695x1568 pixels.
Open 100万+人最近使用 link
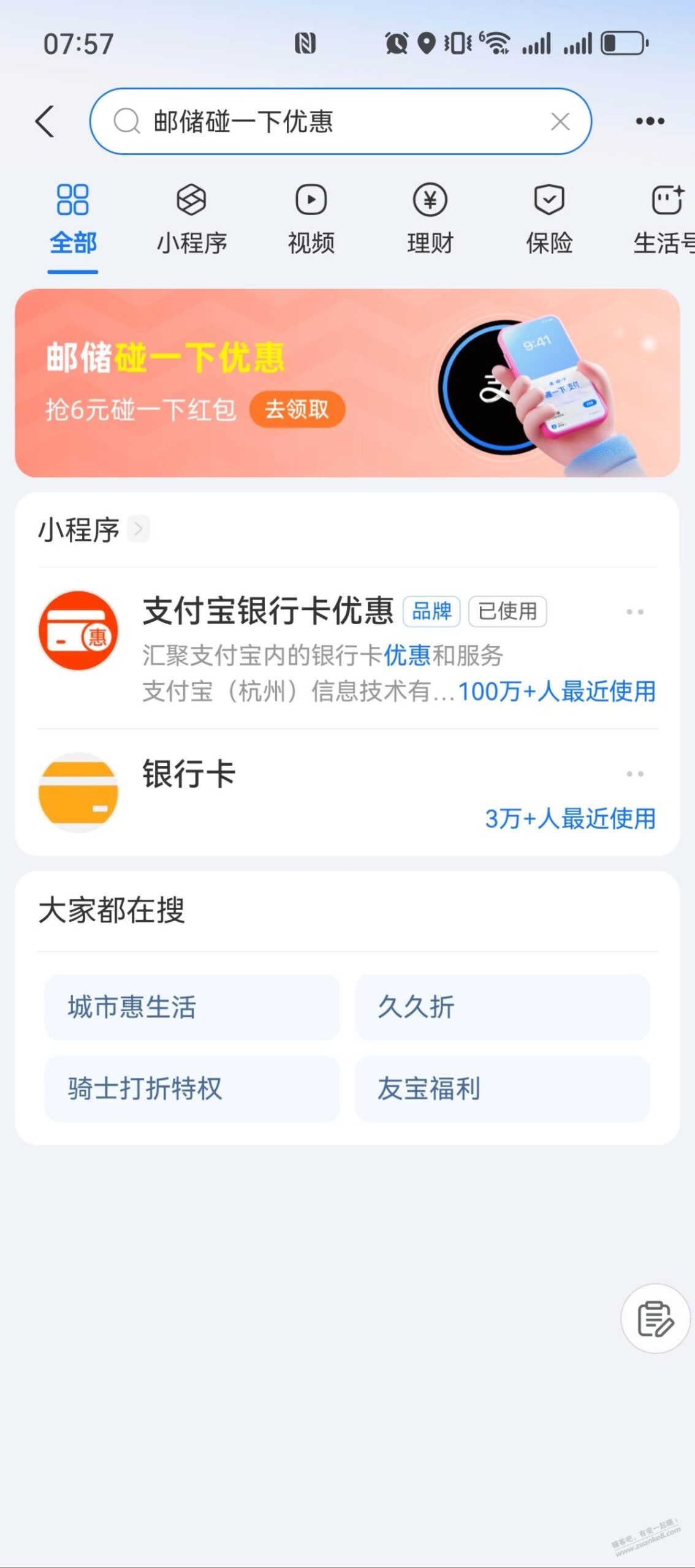pos(556,692)
